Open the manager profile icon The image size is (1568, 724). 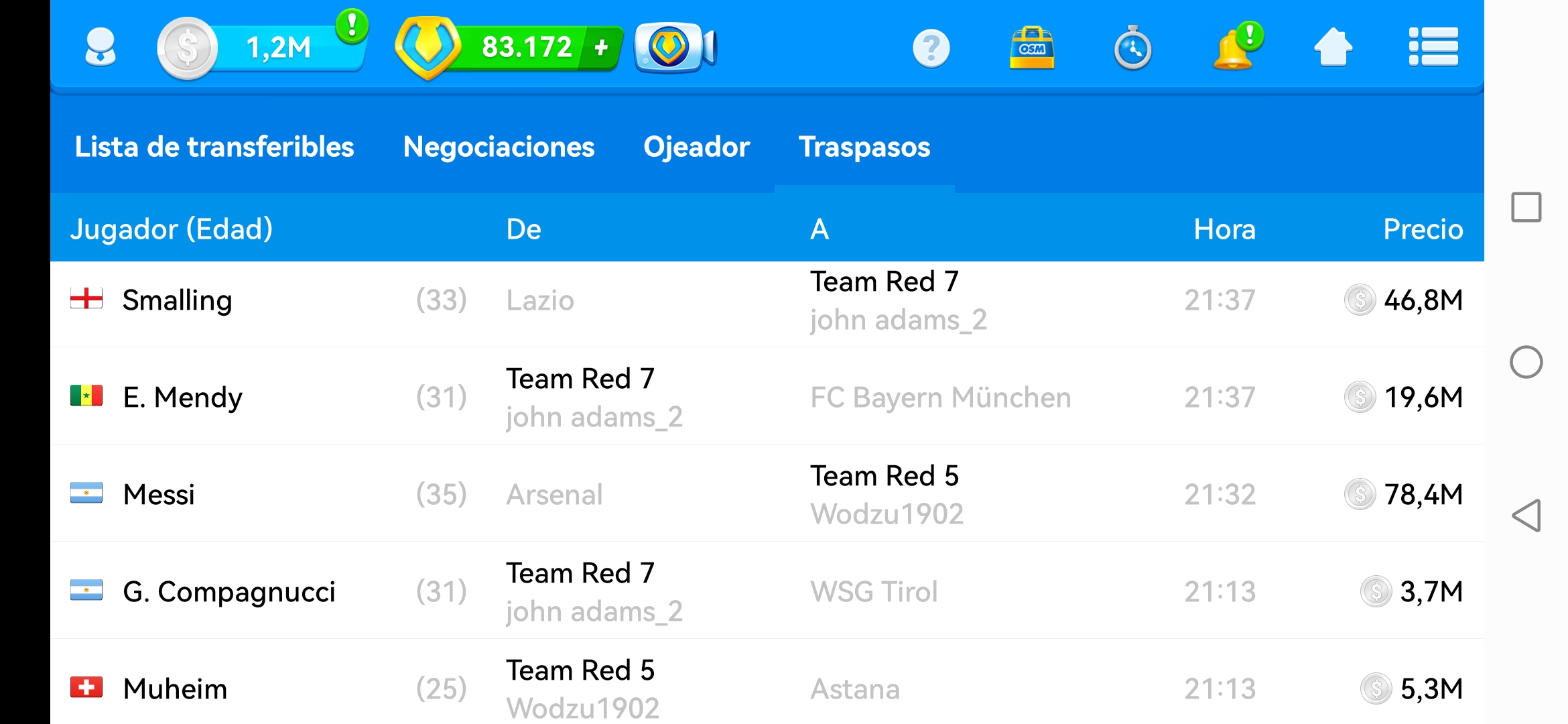click(101, 48)
